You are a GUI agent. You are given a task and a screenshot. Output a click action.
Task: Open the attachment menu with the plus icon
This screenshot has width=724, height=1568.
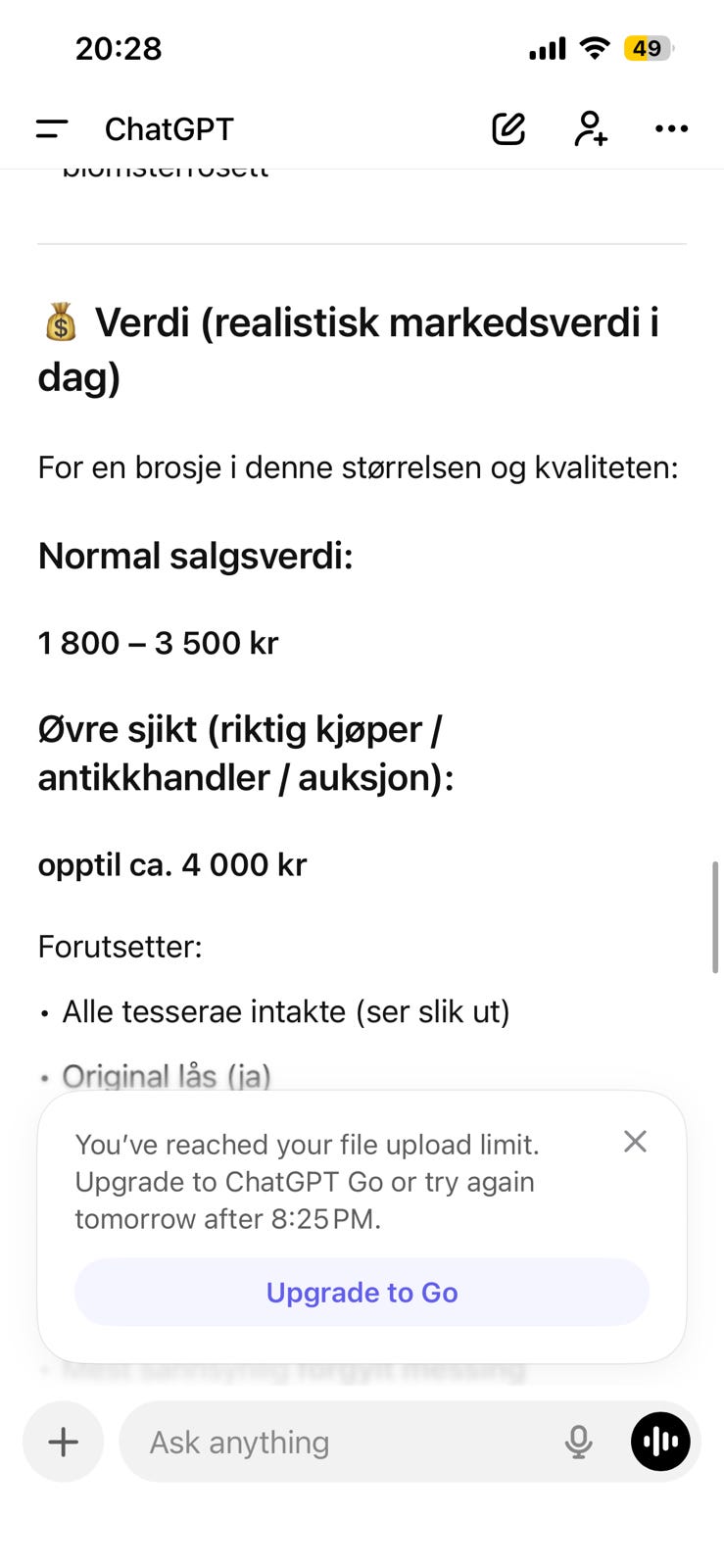[62, 1442]
